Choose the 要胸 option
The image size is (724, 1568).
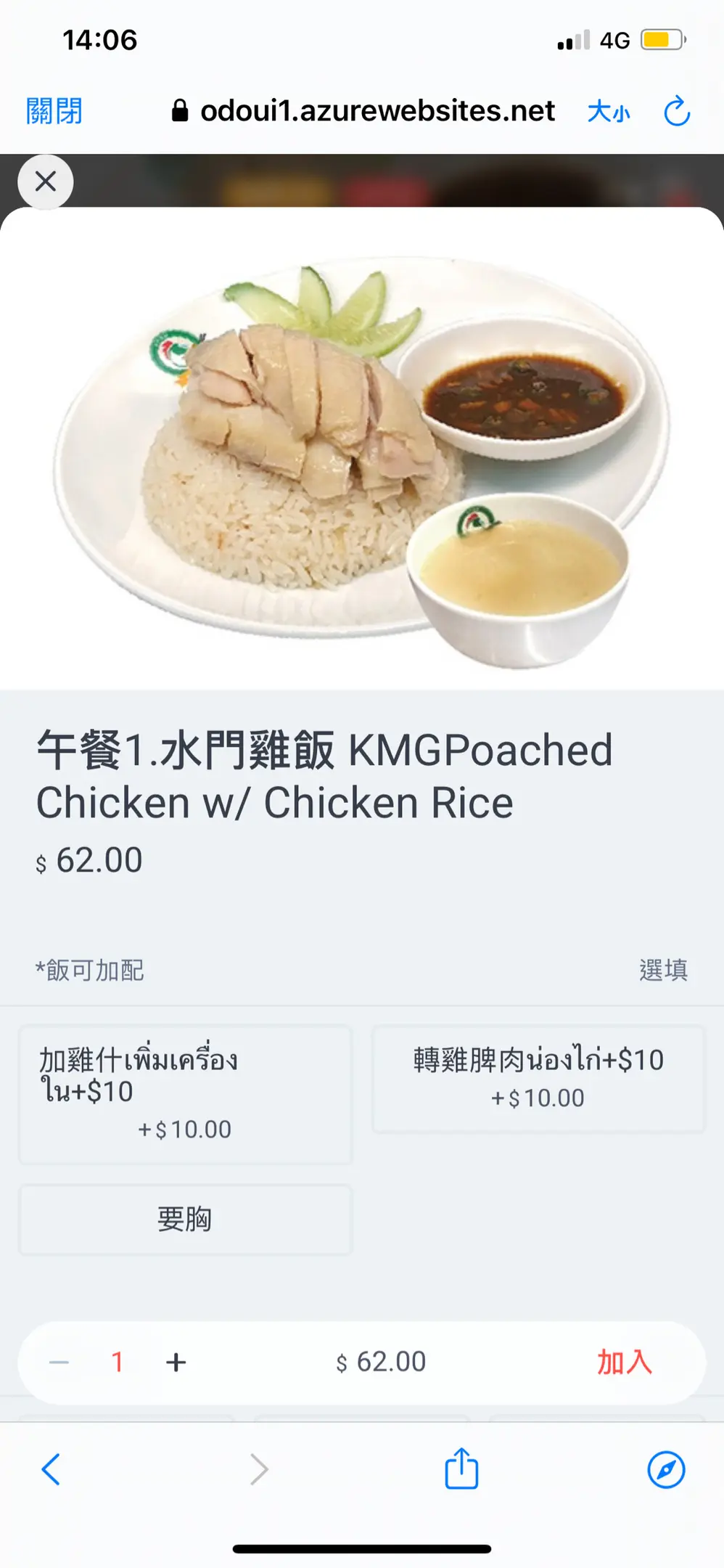click(185, 1220)
